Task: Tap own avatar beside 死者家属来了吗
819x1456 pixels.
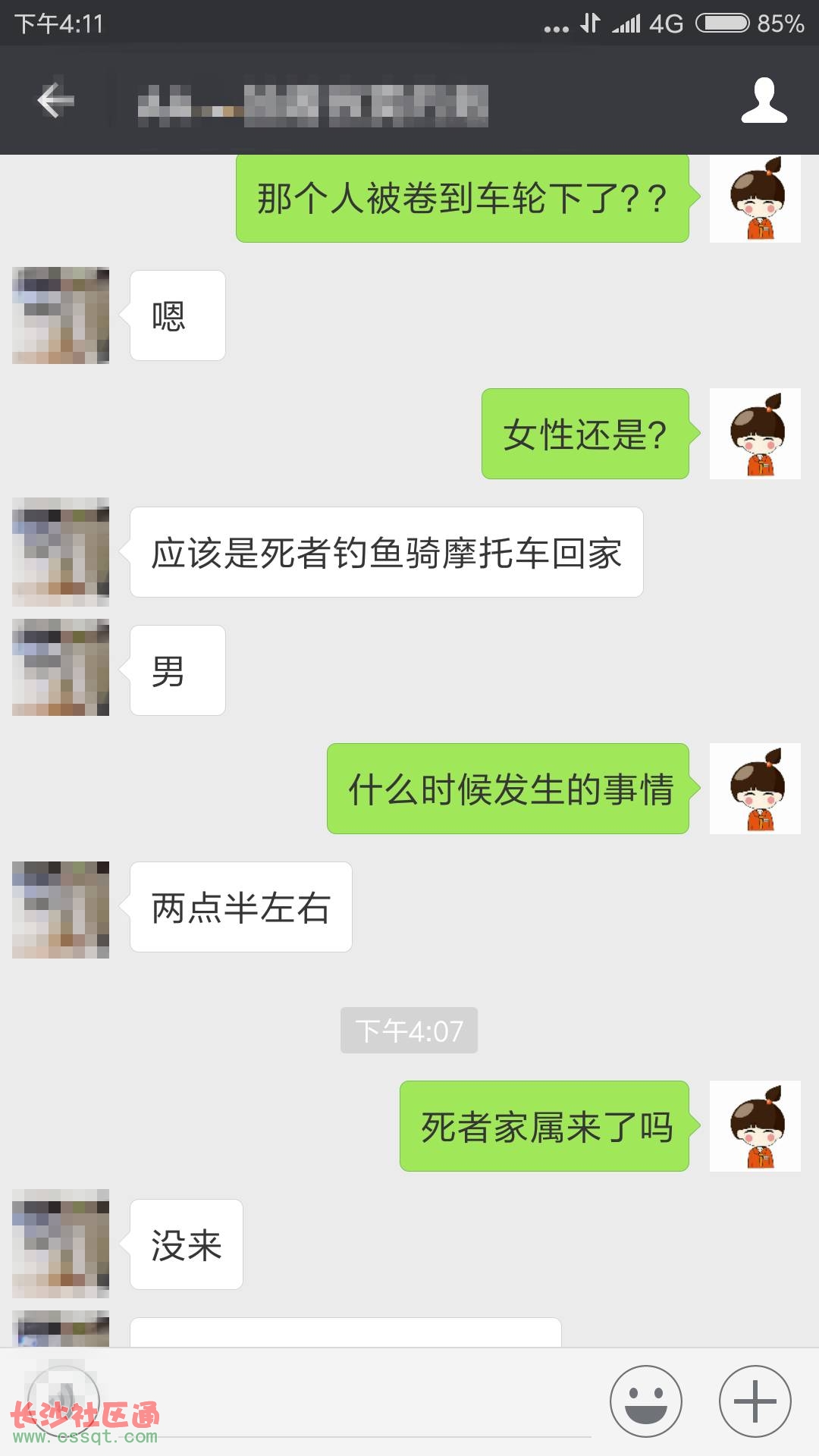Action: 755,1126
